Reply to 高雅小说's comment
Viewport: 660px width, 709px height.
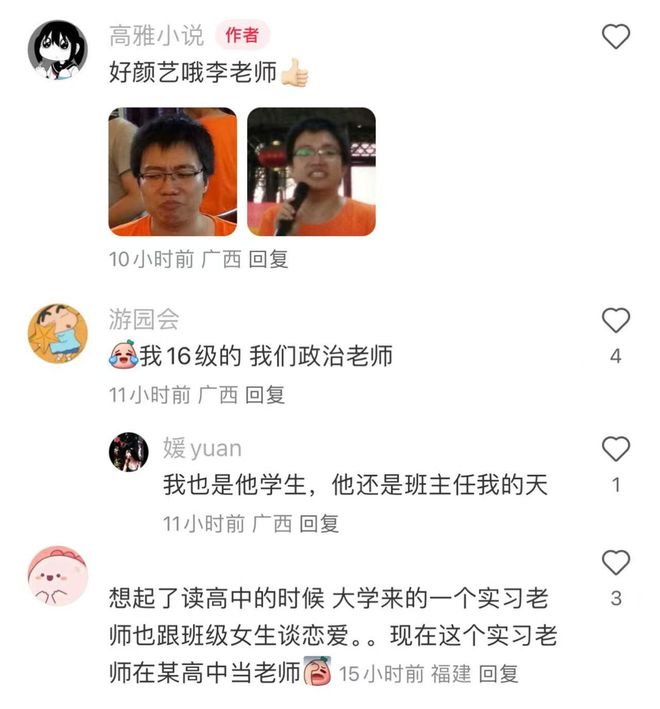click(x=268, y=259)
